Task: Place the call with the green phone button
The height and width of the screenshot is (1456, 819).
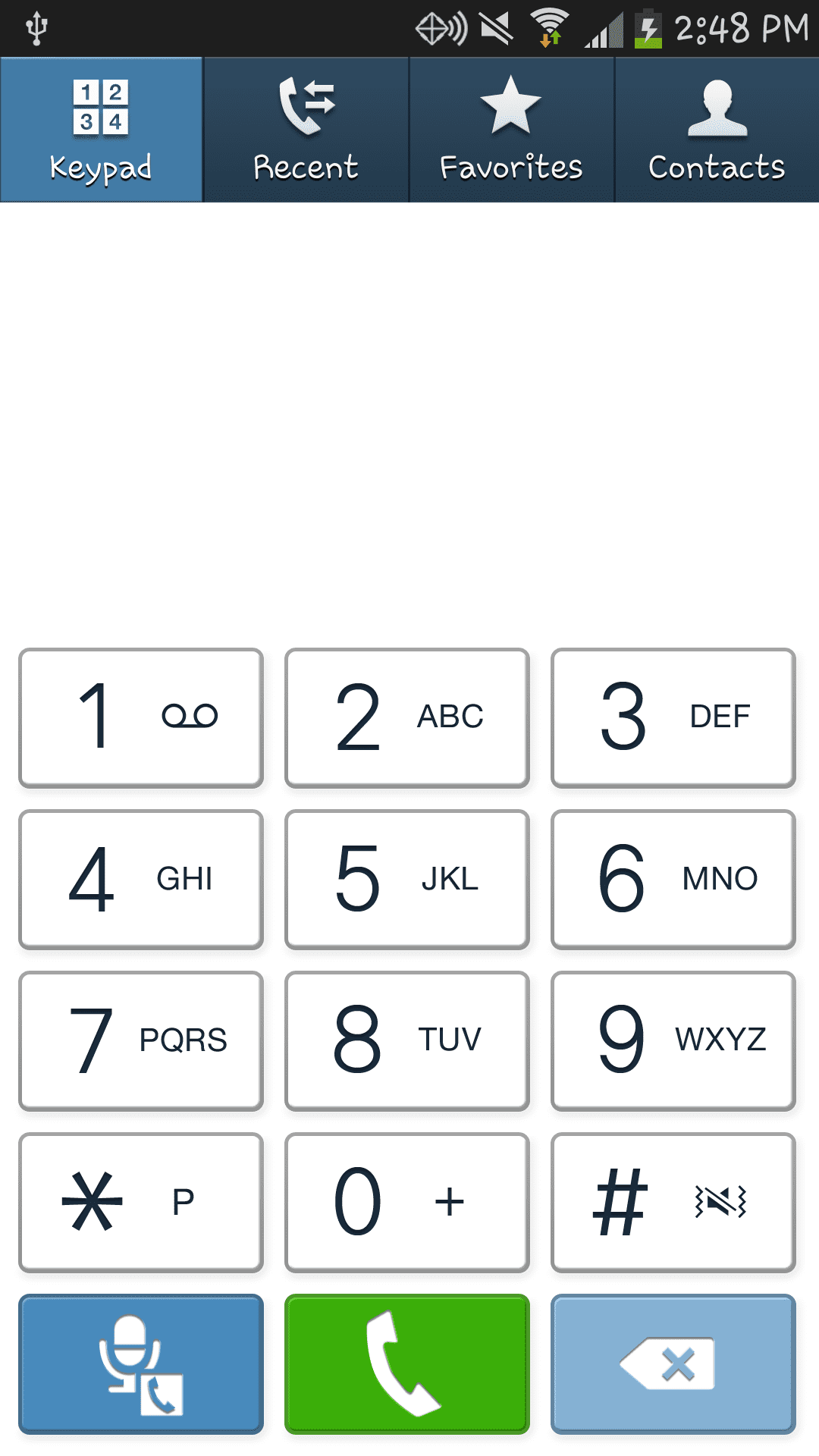Action: coord(407,1363)
